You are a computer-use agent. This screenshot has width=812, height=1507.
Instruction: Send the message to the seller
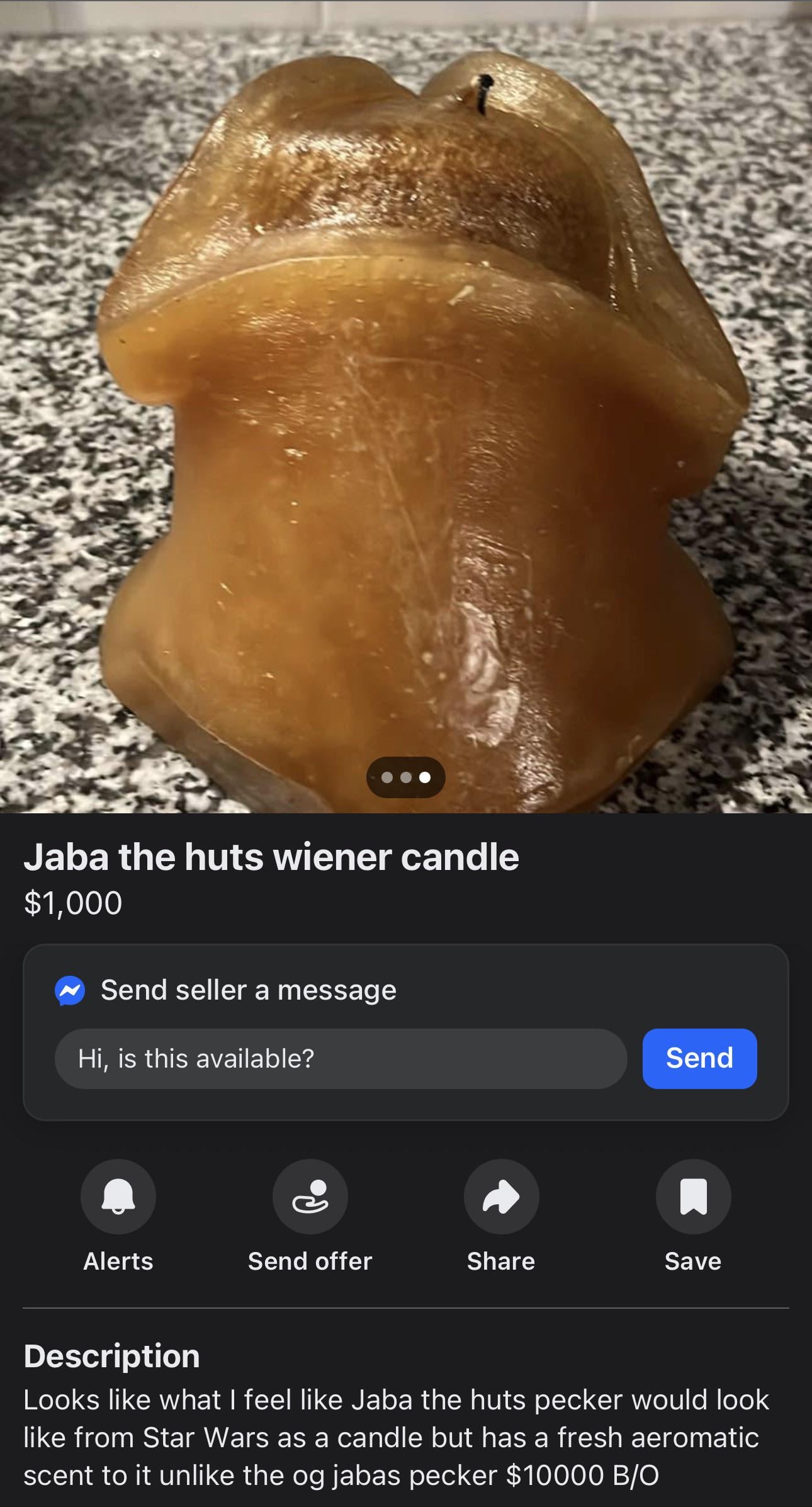699,1058
